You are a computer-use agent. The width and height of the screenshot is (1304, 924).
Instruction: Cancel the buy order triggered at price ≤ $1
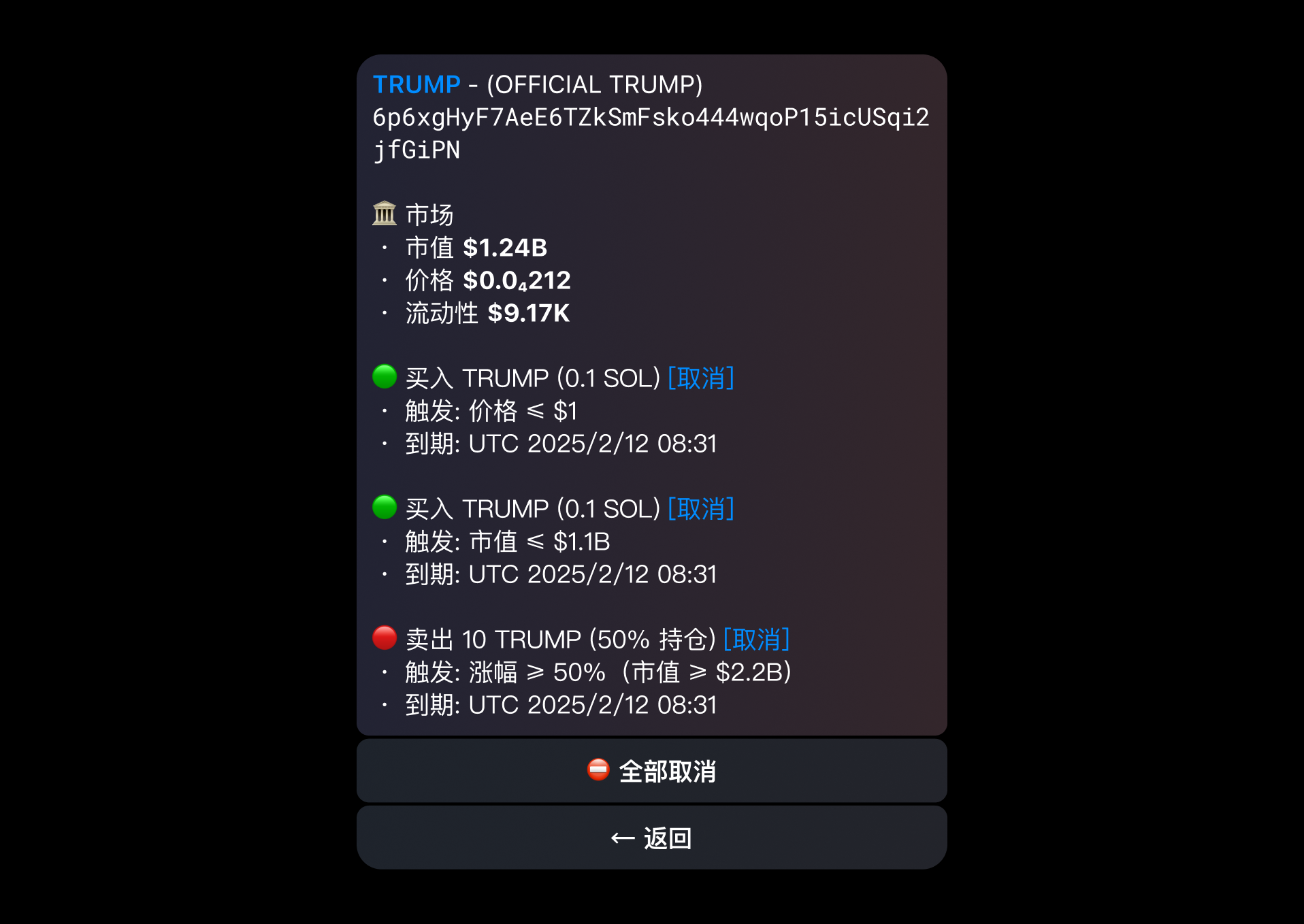point(700,378)
